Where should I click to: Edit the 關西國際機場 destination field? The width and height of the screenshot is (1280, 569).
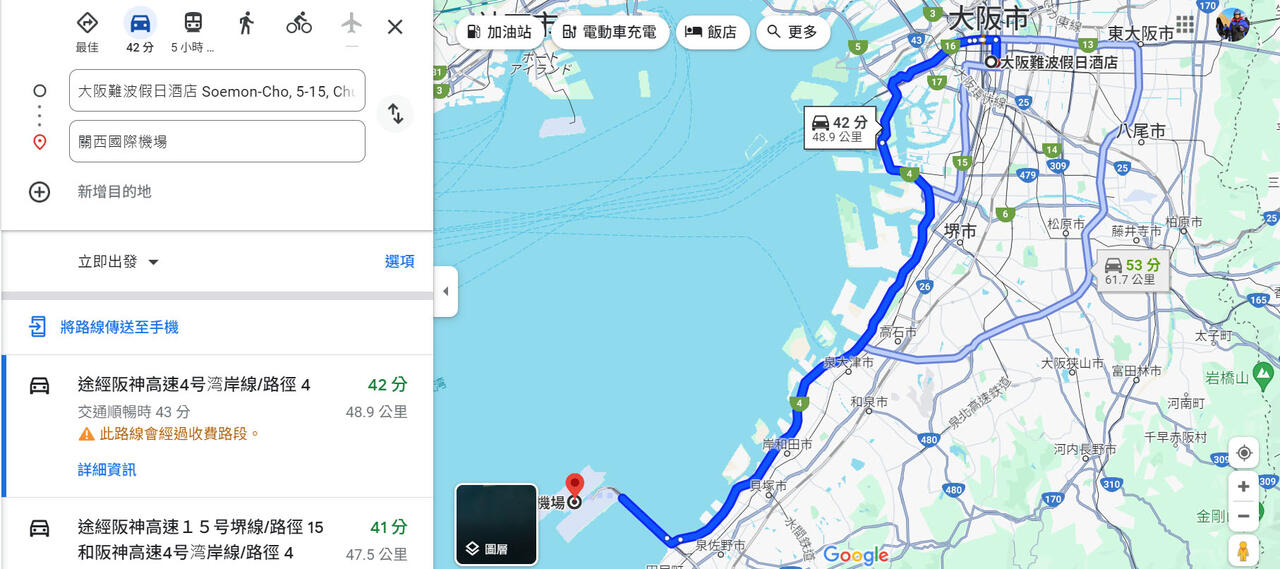coord(217,142)
